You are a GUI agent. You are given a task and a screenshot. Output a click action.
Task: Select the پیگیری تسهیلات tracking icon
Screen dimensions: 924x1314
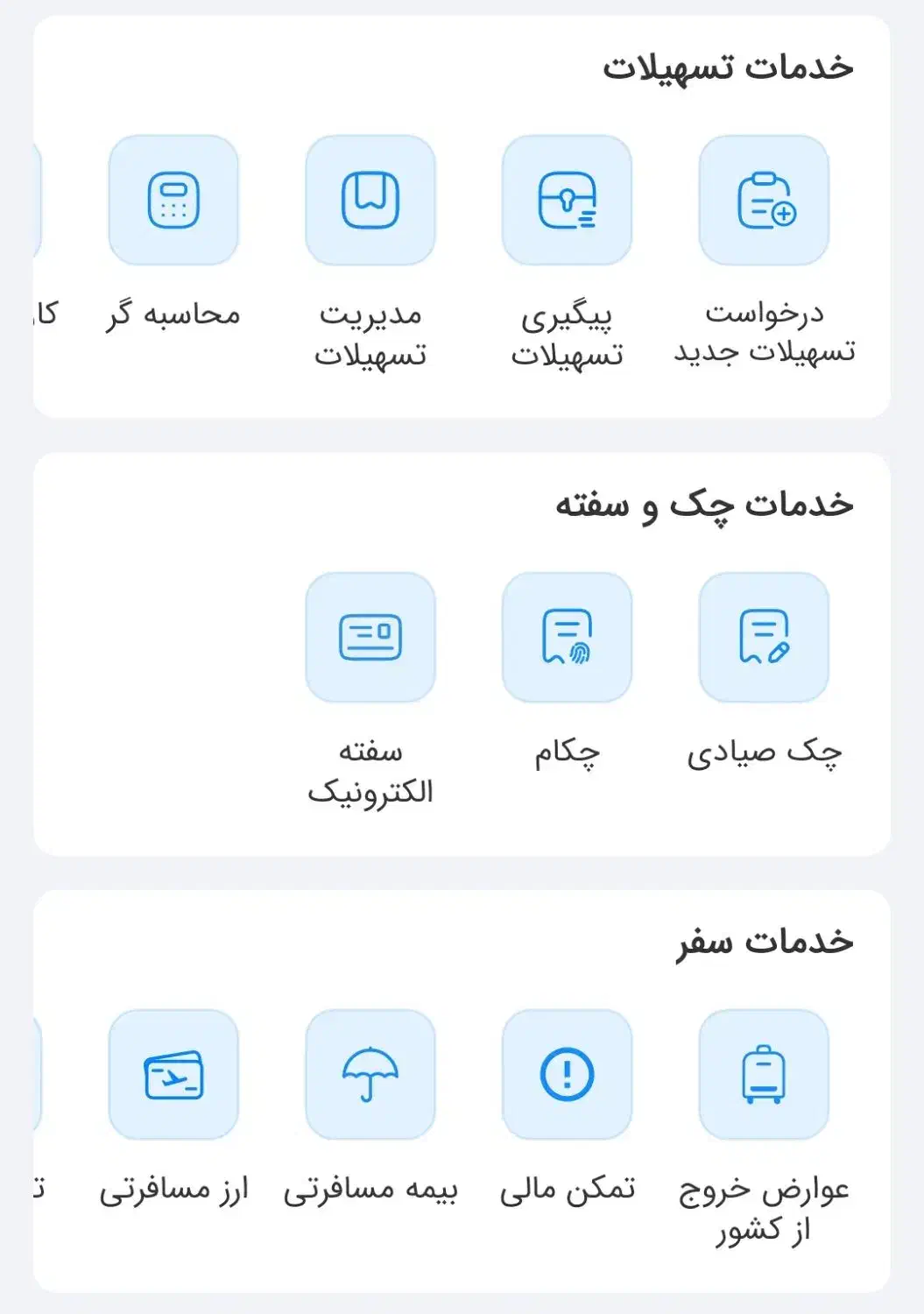pos(567,201)
